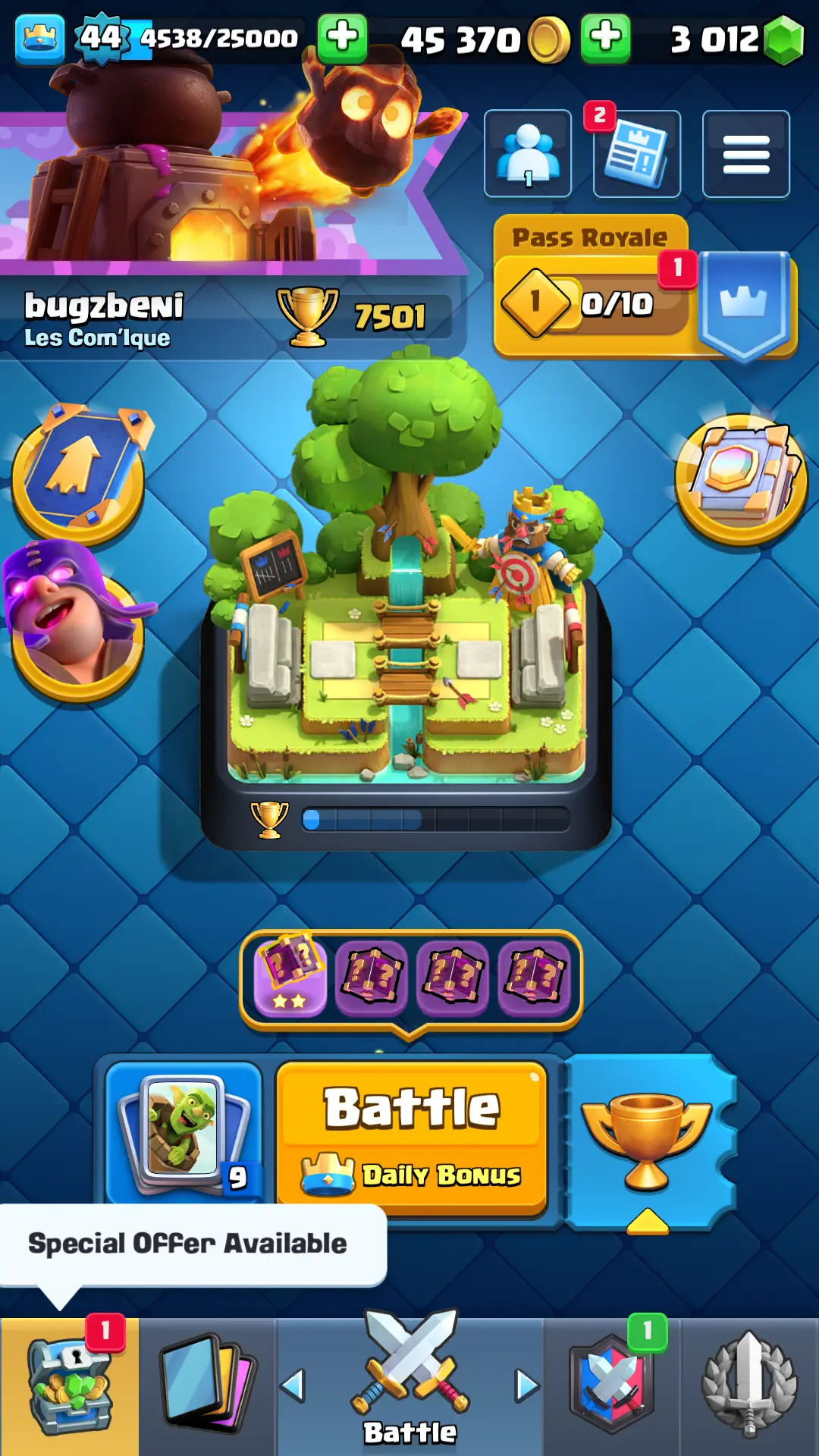Open the Shop tab with treasure chest

point(70,1386)
